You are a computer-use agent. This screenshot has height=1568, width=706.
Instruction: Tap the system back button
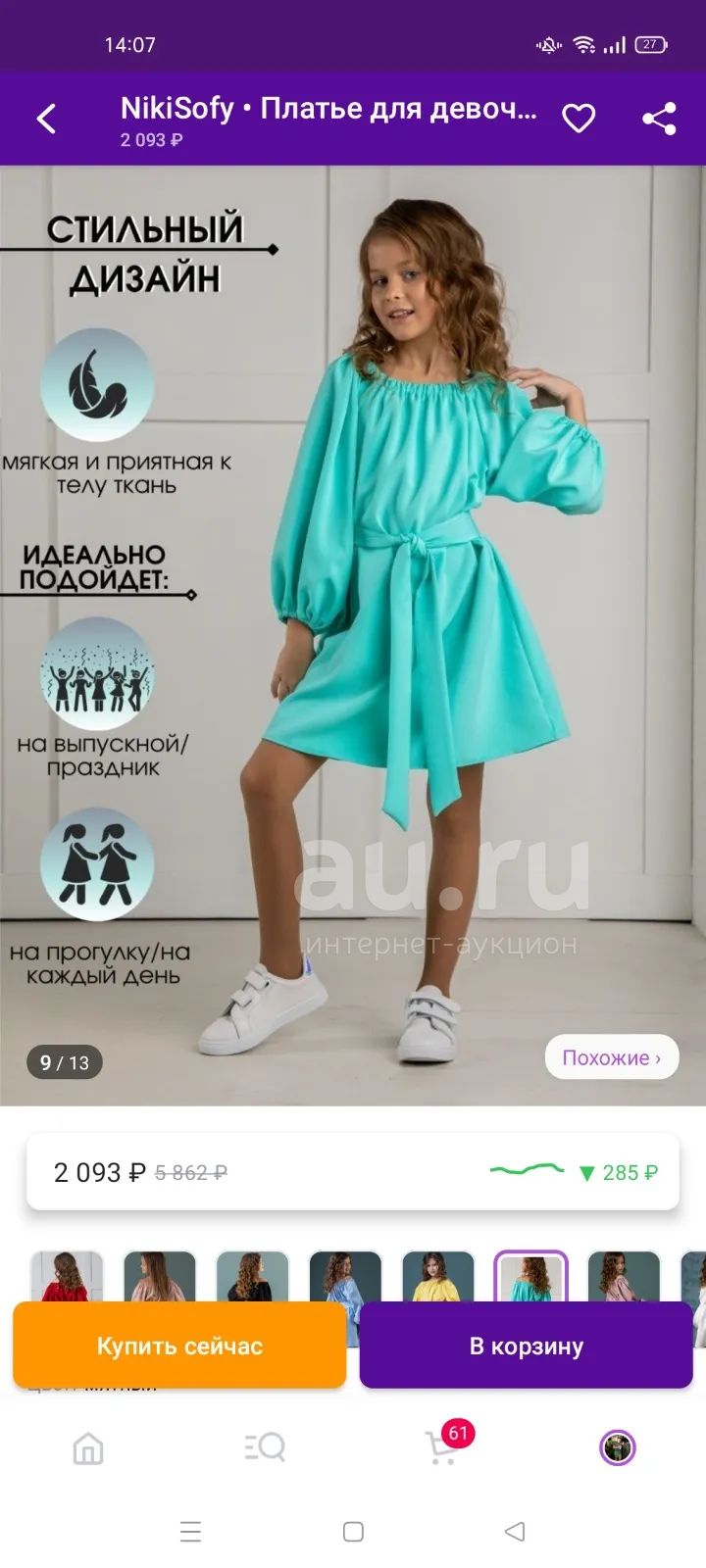(515, 1531)
